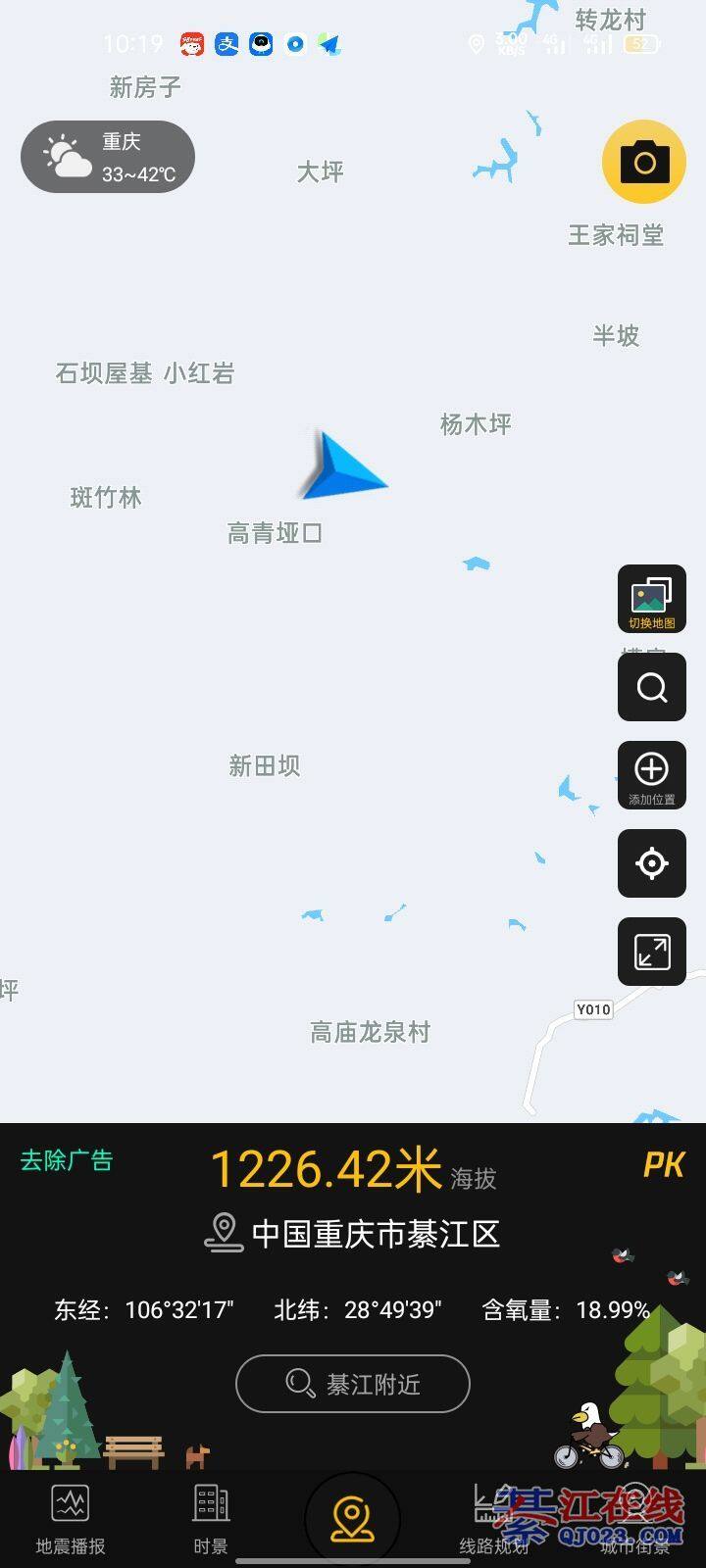706x1568 pixels.
Task: Search 綦江附近 nearby places
Action: pos(353,1384)
